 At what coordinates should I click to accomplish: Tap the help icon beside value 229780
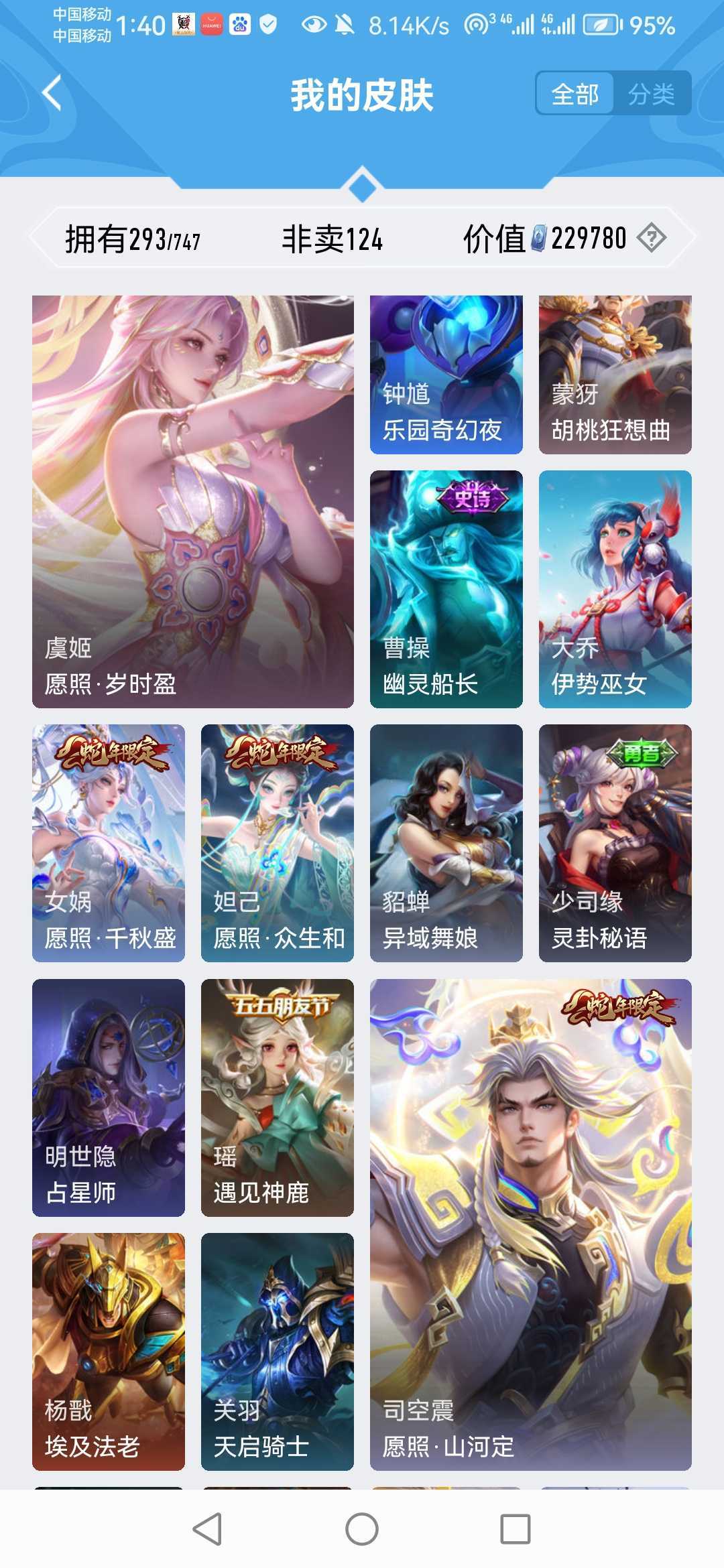click(651, 238)
